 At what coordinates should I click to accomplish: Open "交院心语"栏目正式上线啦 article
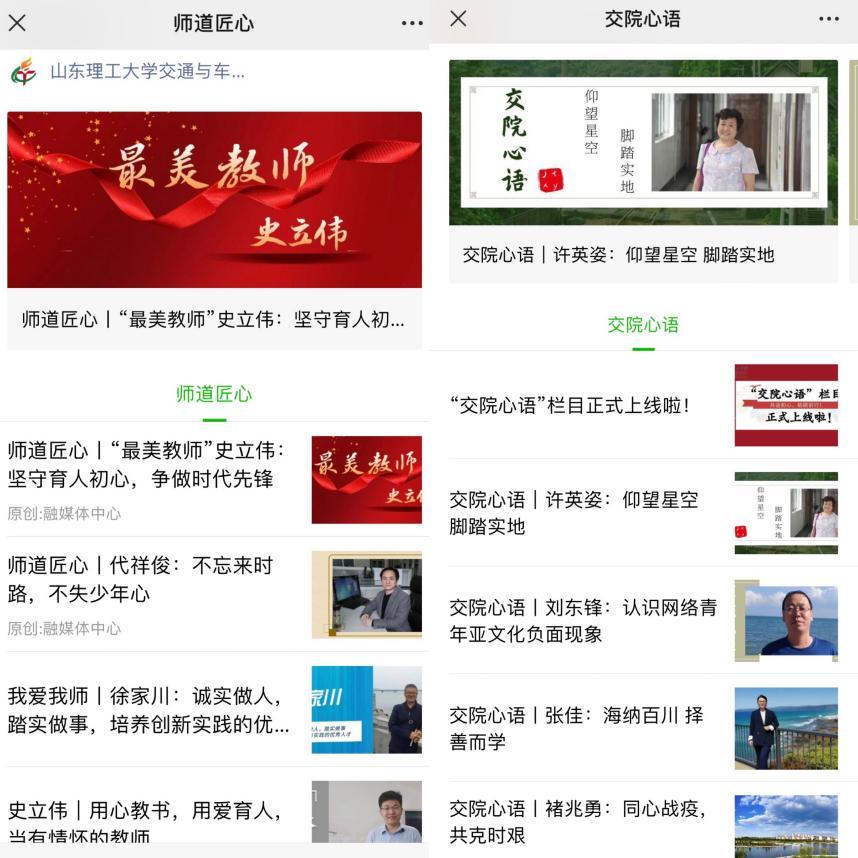pos(570,406)
